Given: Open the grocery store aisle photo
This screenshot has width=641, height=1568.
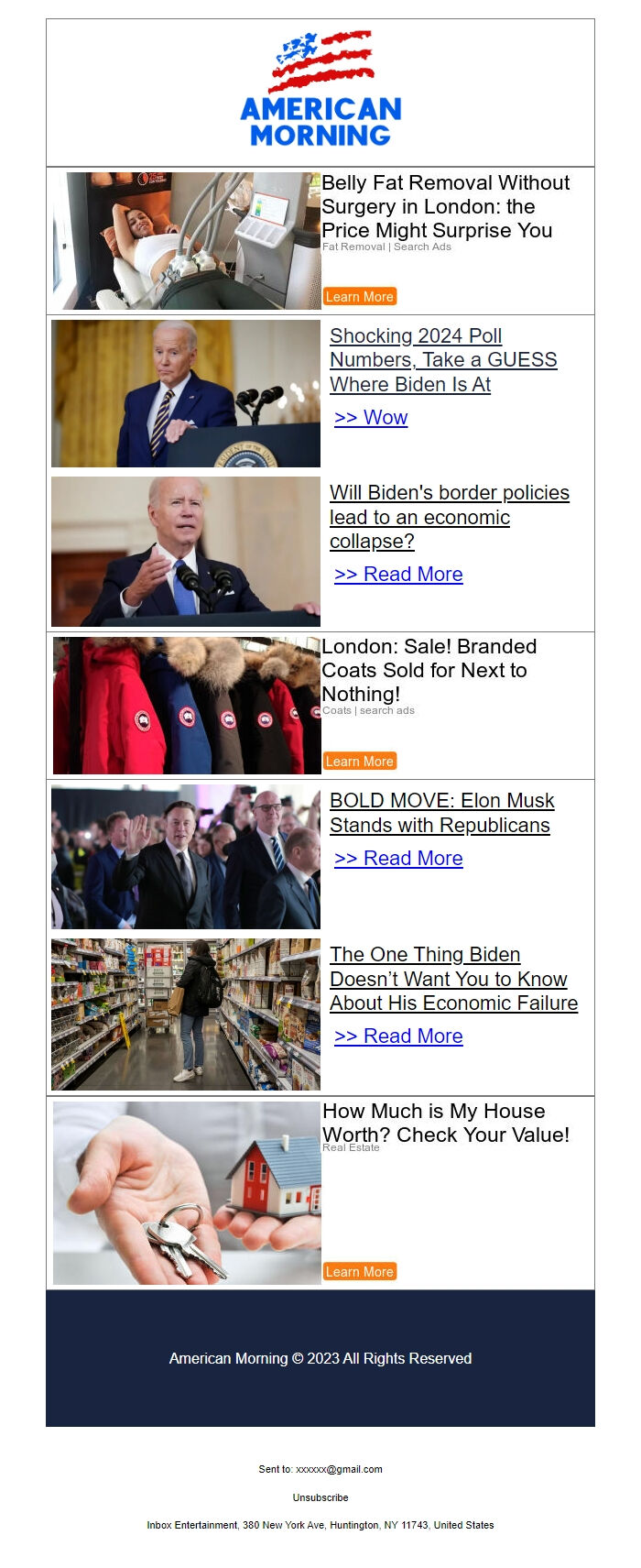Looking at the screenshot, I should (186, 1014).
